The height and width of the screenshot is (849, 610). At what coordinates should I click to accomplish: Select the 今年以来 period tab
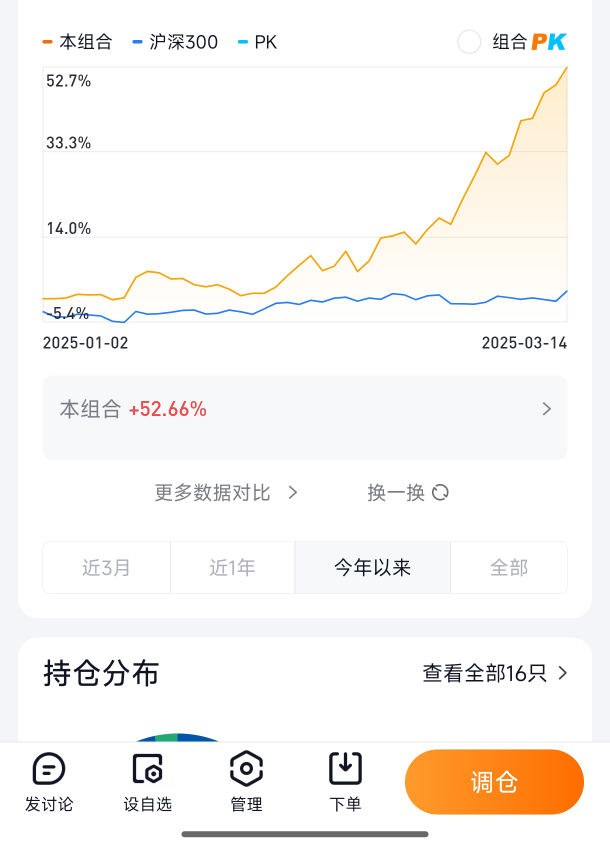[x=372, y=567]
